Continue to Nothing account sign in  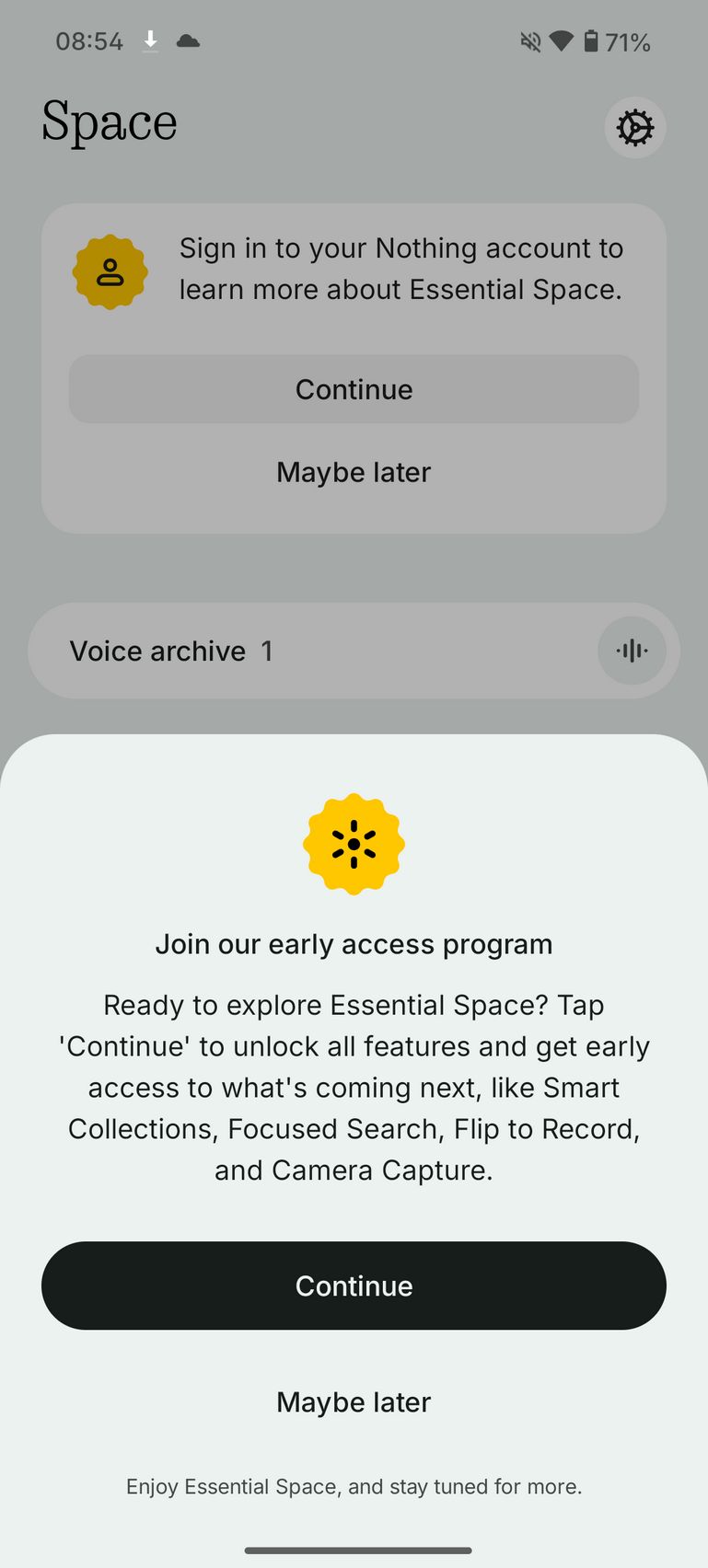click(x=354, y=389)
